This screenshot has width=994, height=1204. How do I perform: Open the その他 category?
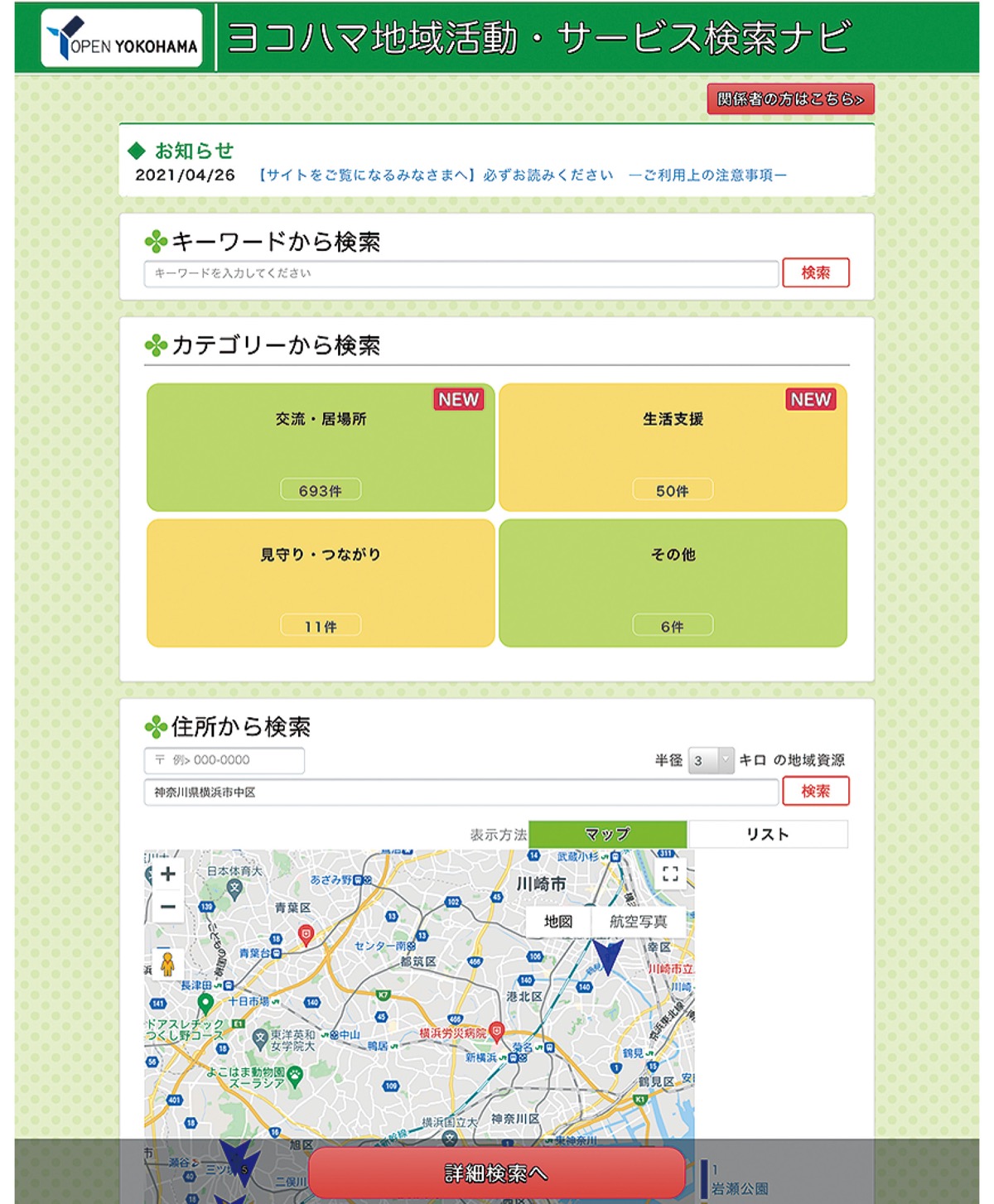[673, 583]
